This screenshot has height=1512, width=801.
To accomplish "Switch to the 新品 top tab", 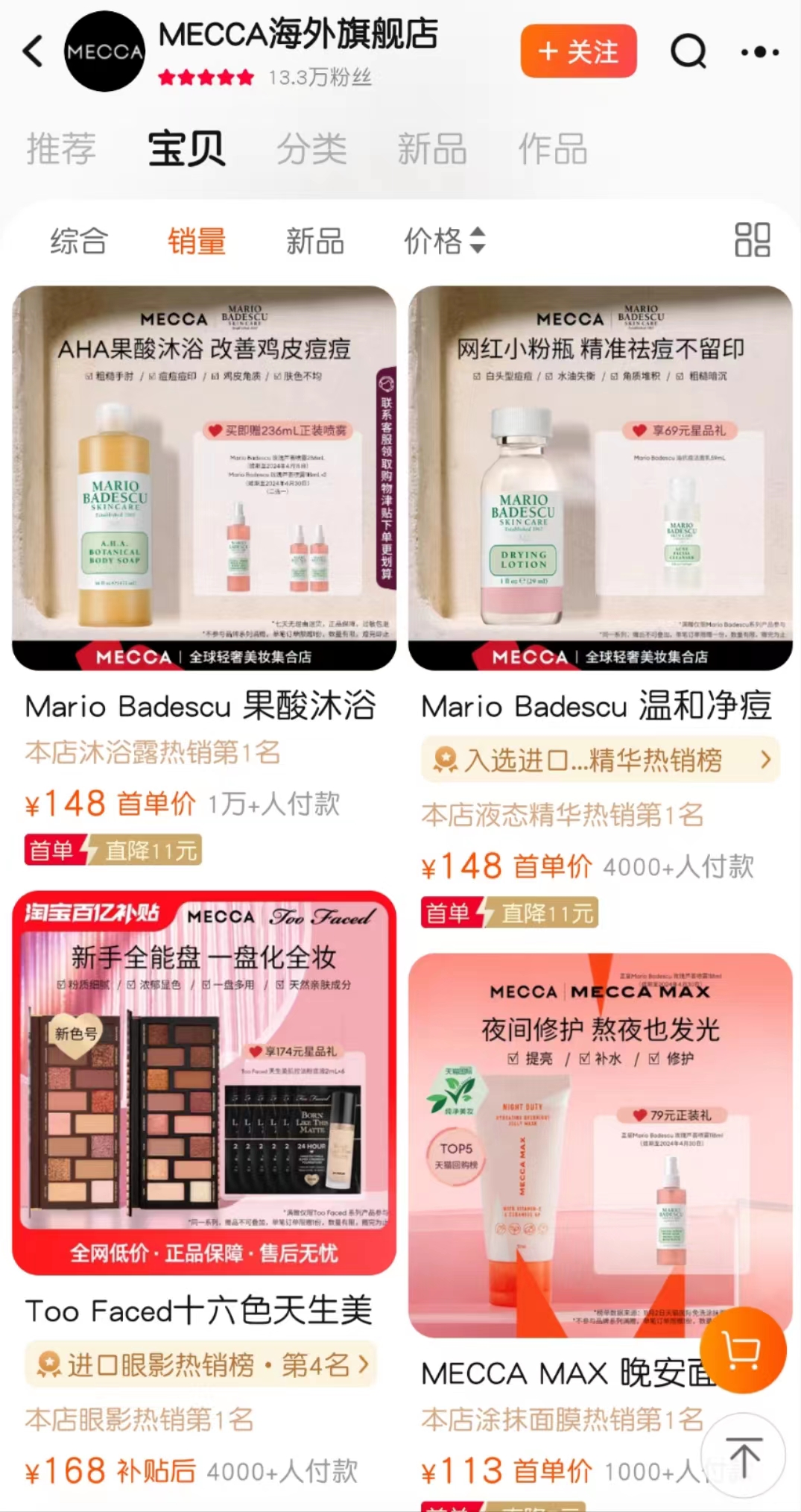I will tap(432, 148).
